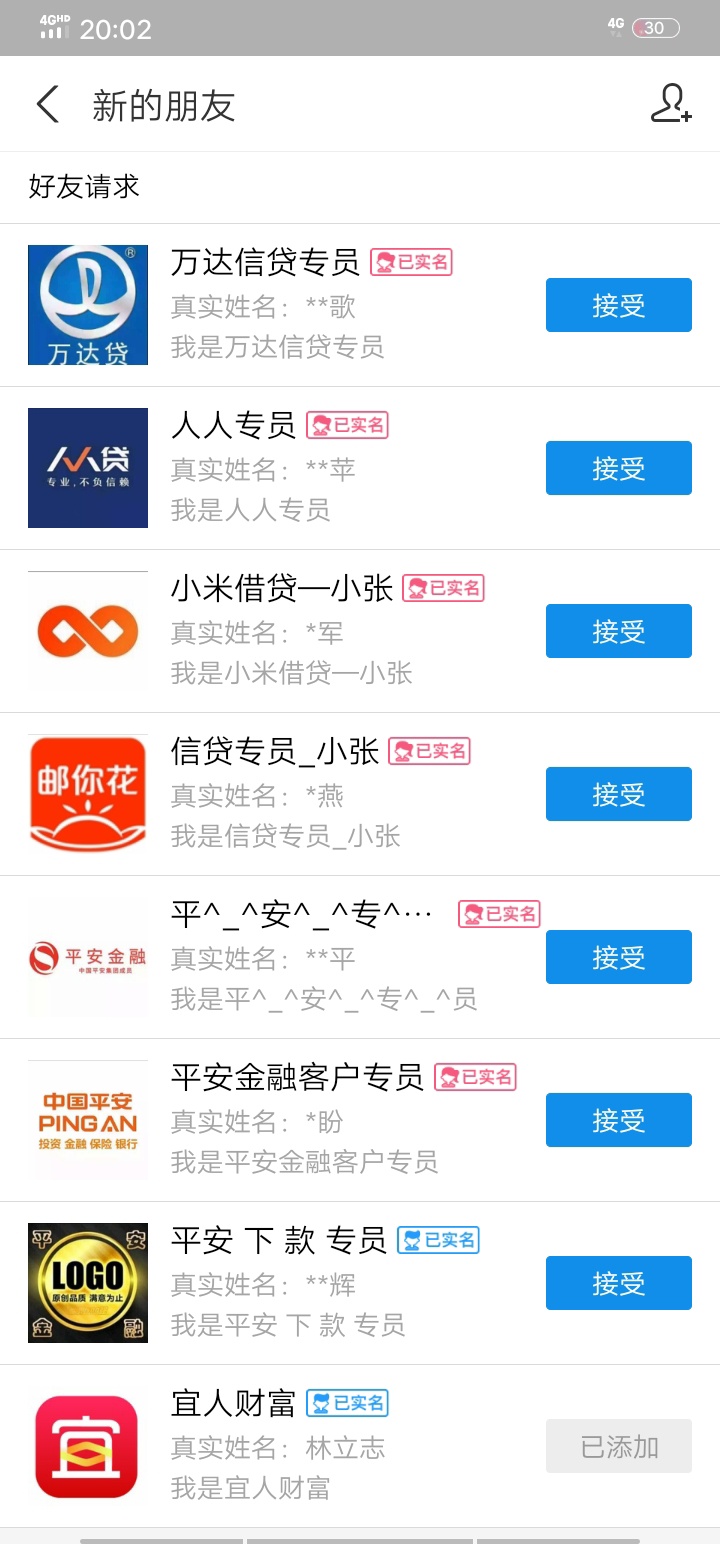The height and width of the screenshot is (1544, 720).
Task: Accept request from 人人专员
Action: tap(618, 468)
